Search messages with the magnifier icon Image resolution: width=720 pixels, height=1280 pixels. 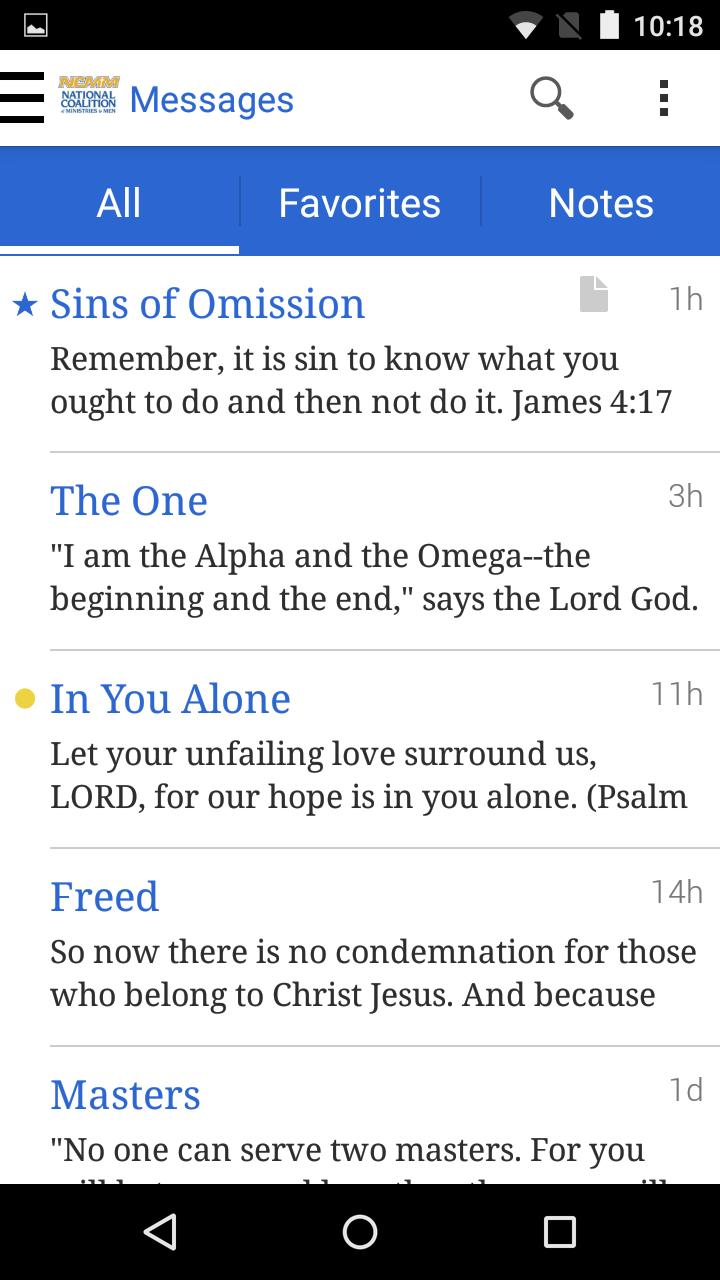551,98
